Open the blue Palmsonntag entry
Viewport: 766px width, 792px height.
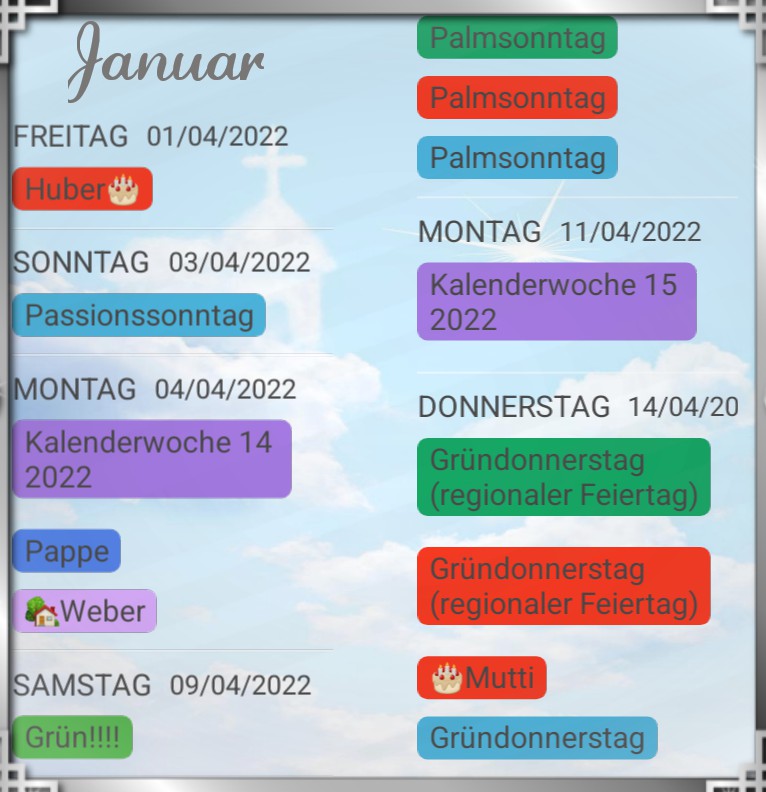pos(517,158)
